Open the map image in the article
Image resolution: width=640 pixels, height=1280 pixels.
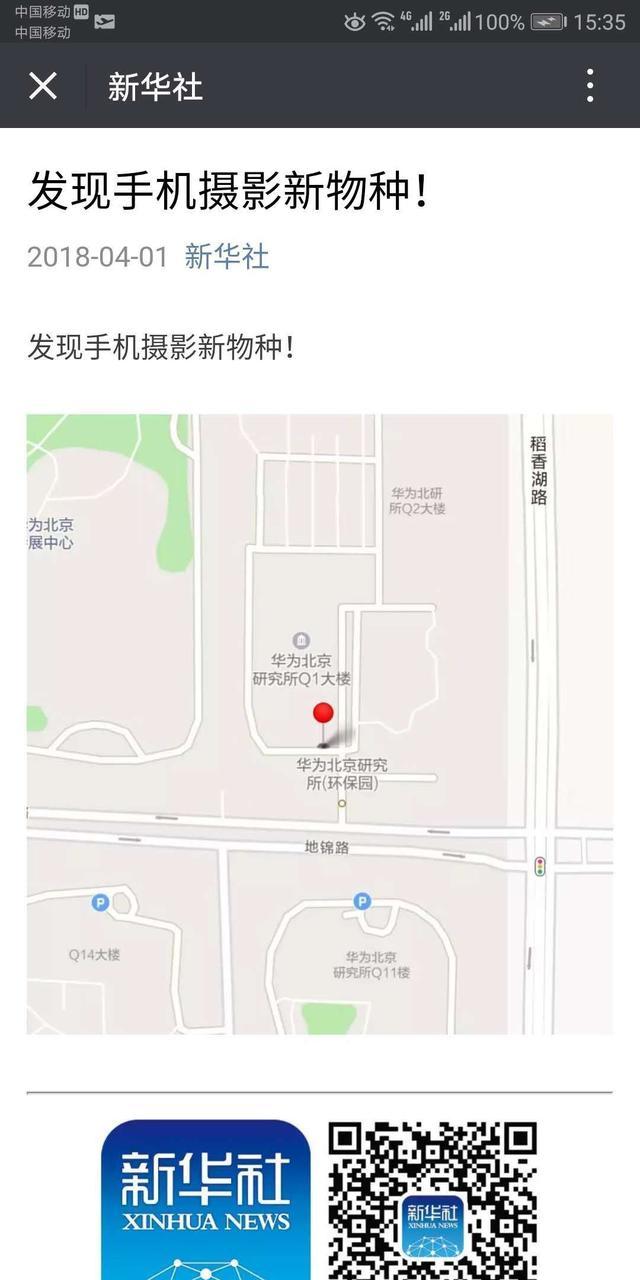click(319, 724)
